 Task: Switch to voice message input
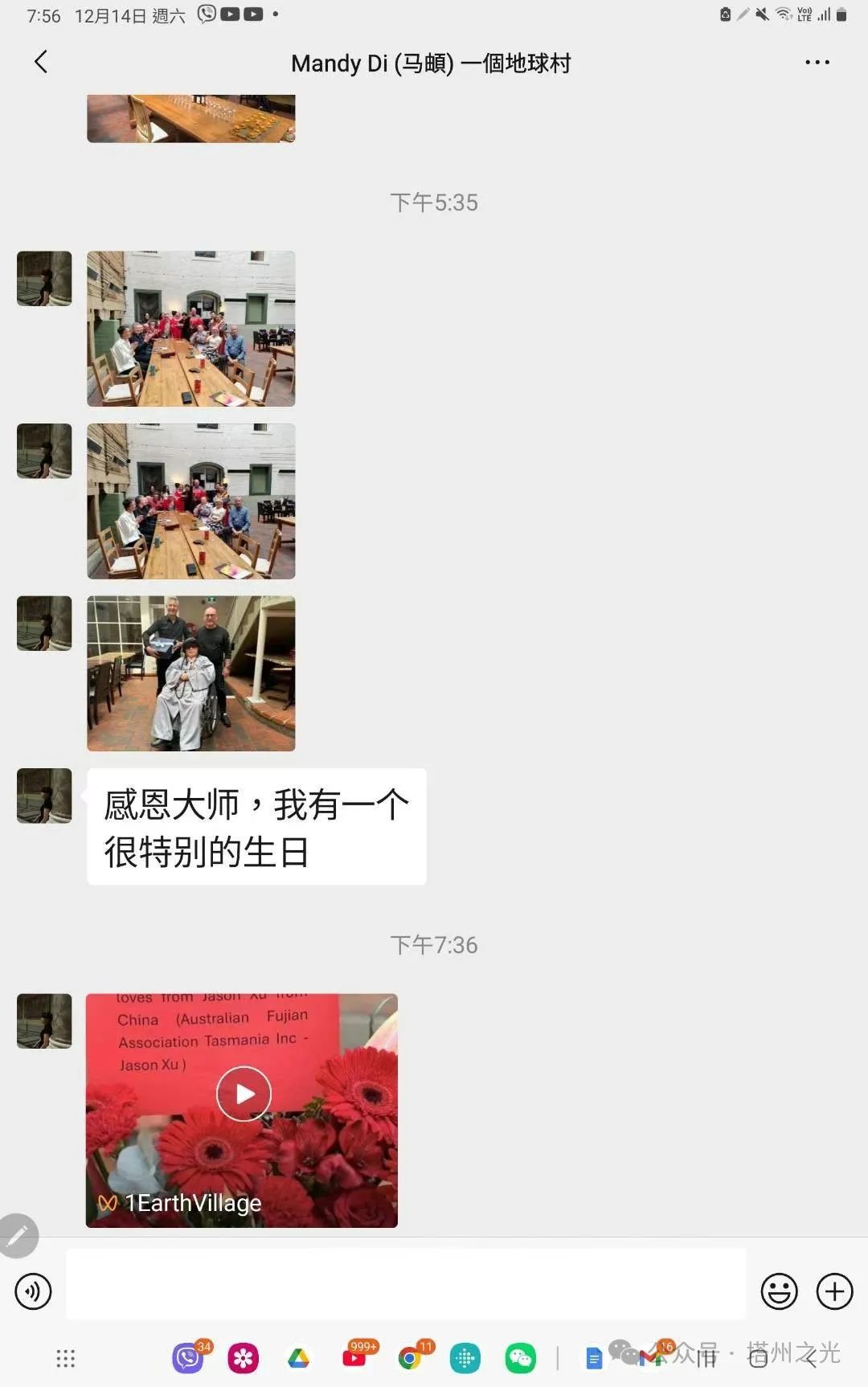coord(33,1291)
